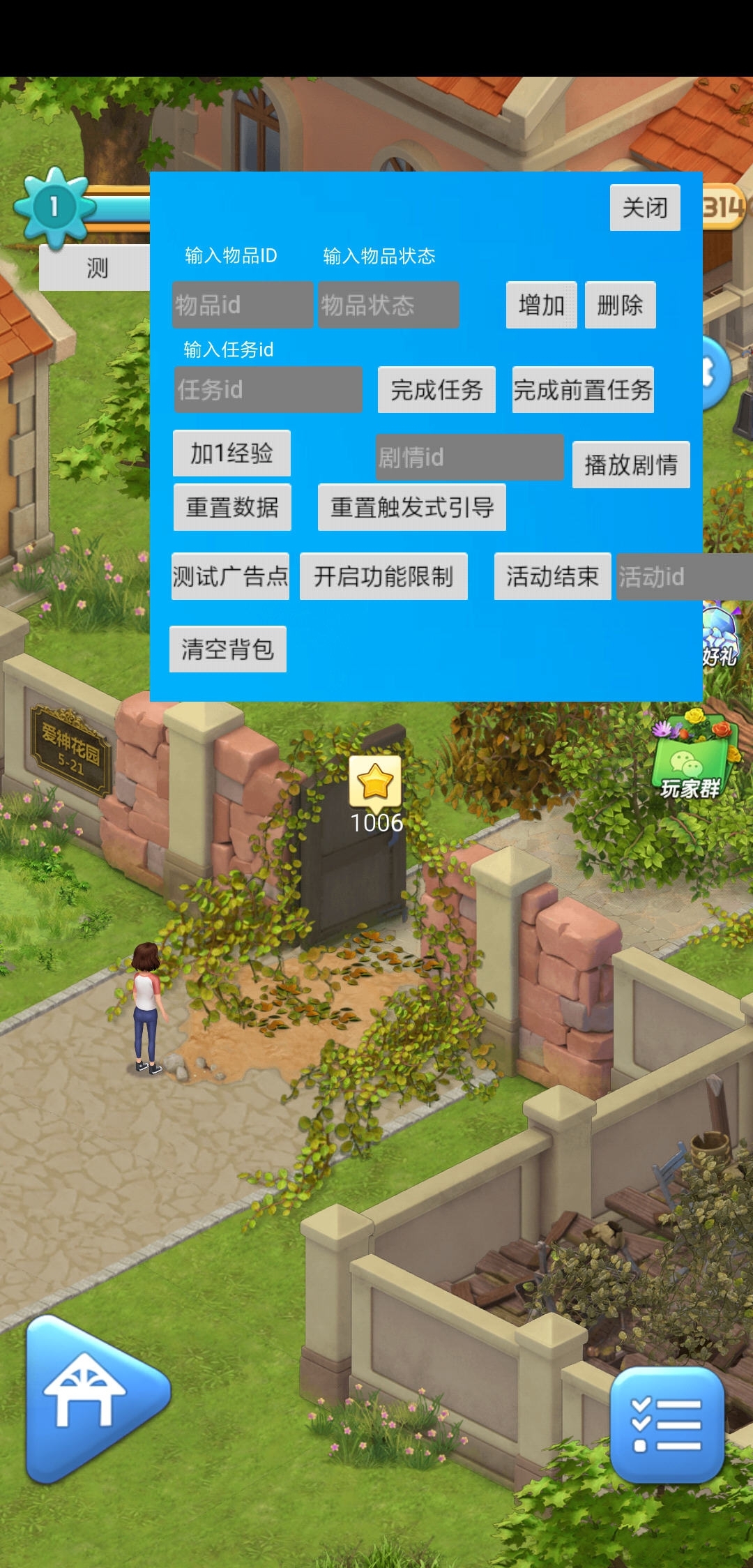
Task: Tap the 删除 button
Action: click(620, 305)
